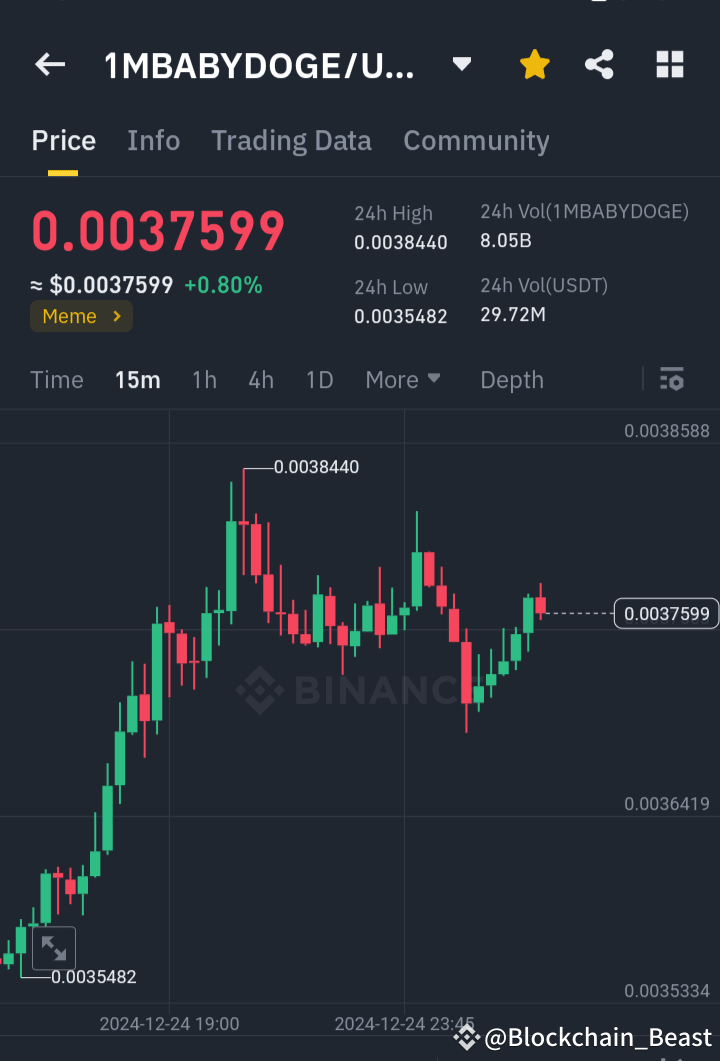Open the Community tab

point(476,140)
